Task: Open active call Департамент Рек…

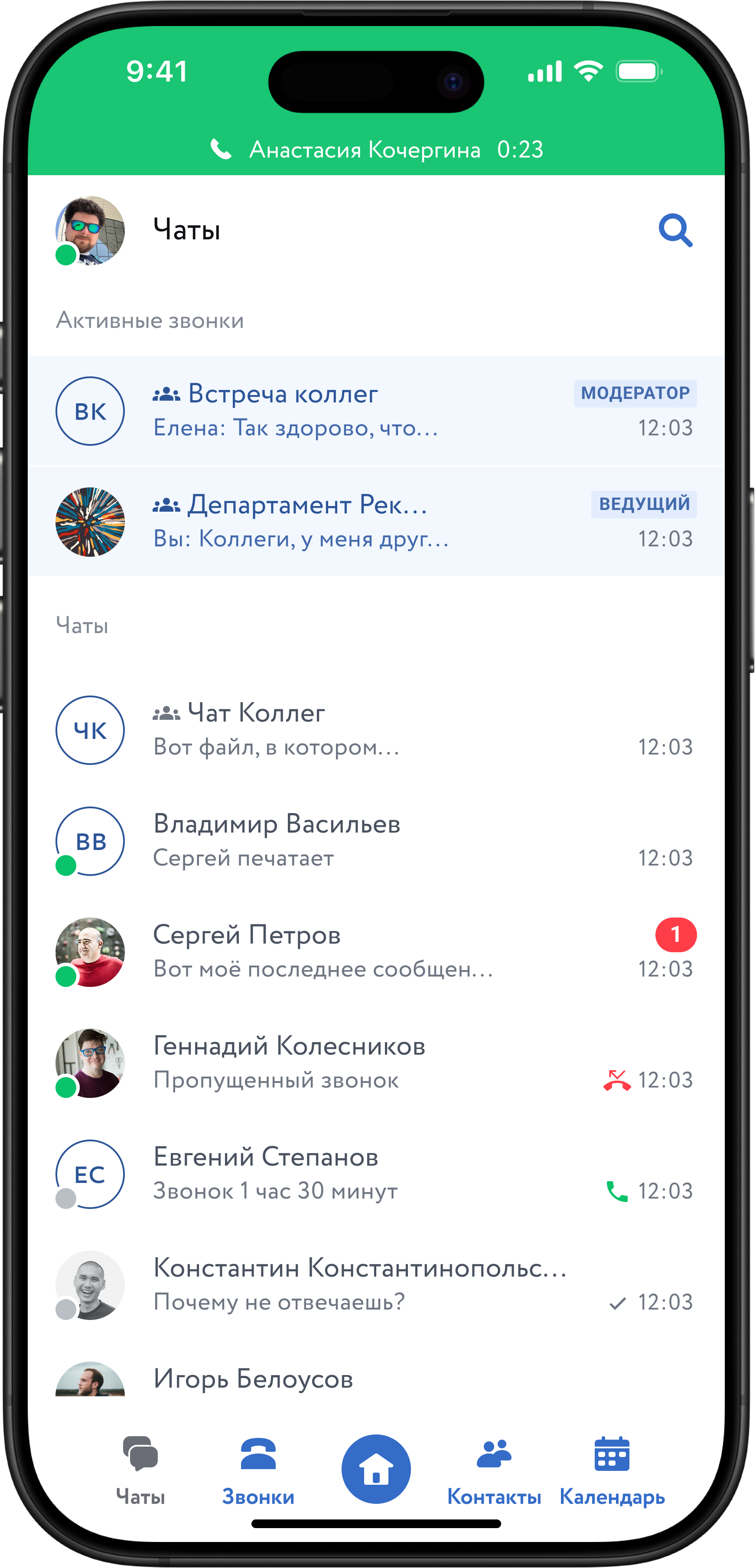Action: pyautogui.click(x=376, y=522)
